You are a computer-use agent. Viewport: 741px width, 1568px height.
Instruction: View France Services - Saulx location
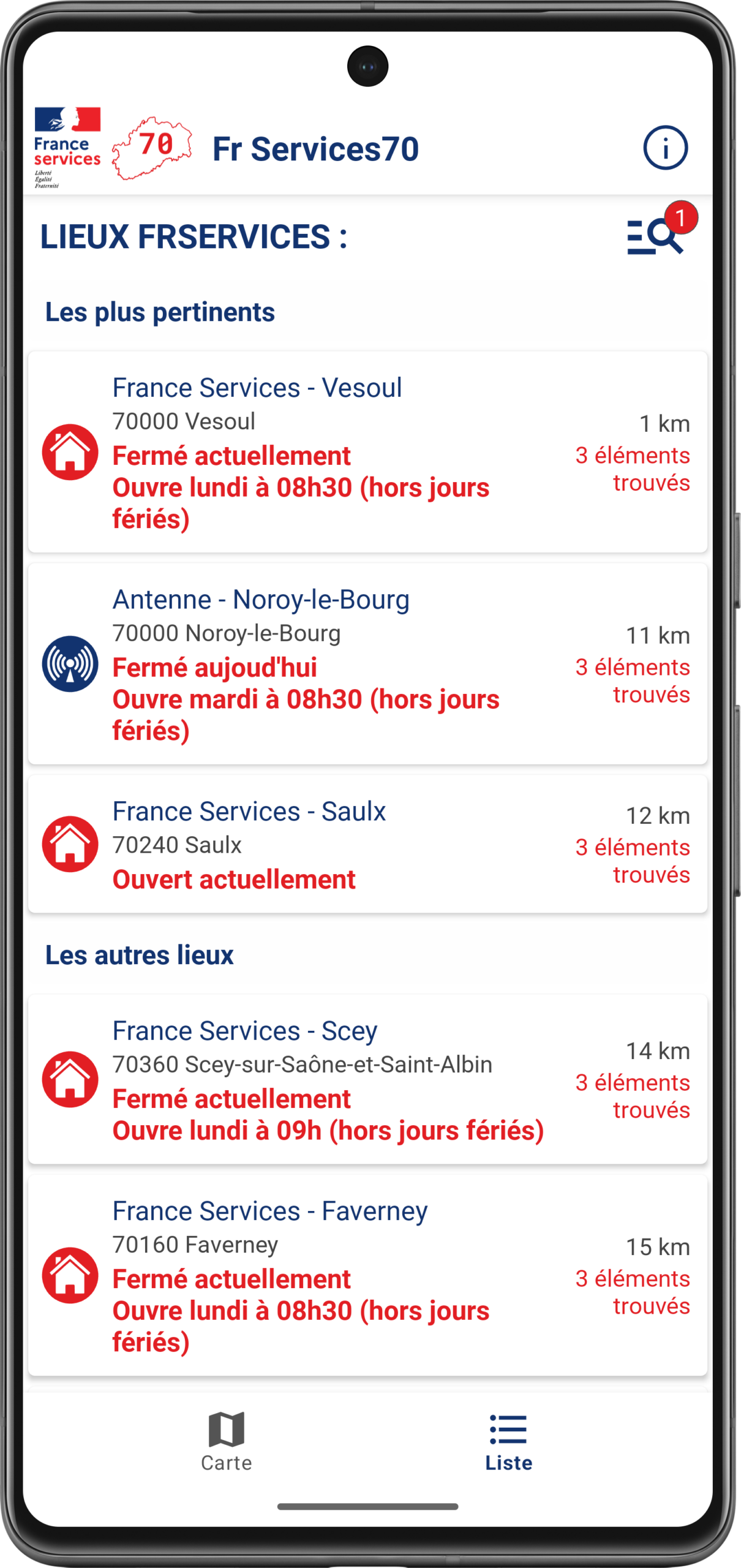(367, 844)
